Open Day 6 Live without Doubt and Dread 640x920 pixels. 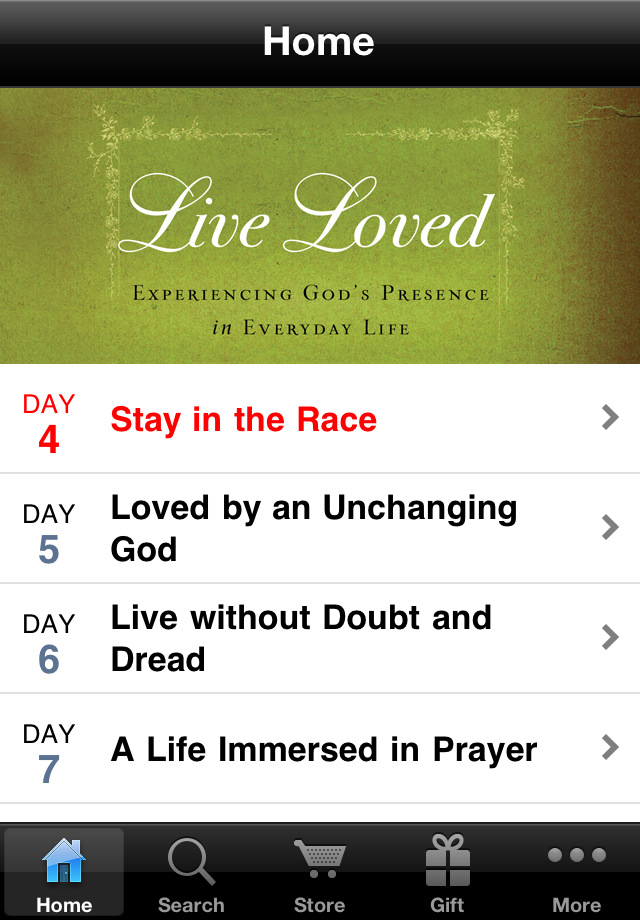[320, 638]
